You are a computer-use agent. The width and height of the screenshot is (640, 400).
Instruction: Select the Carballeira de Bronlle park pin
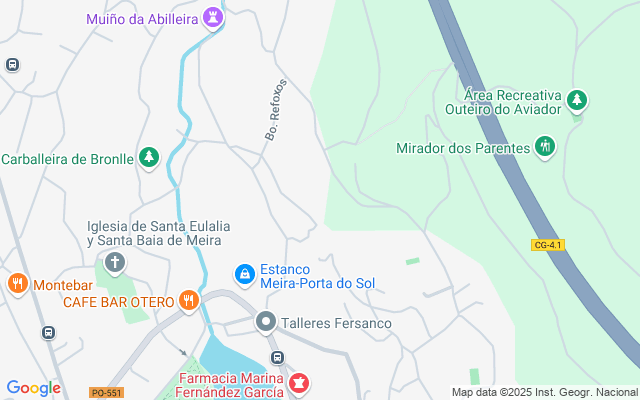(x=149, y=158)
